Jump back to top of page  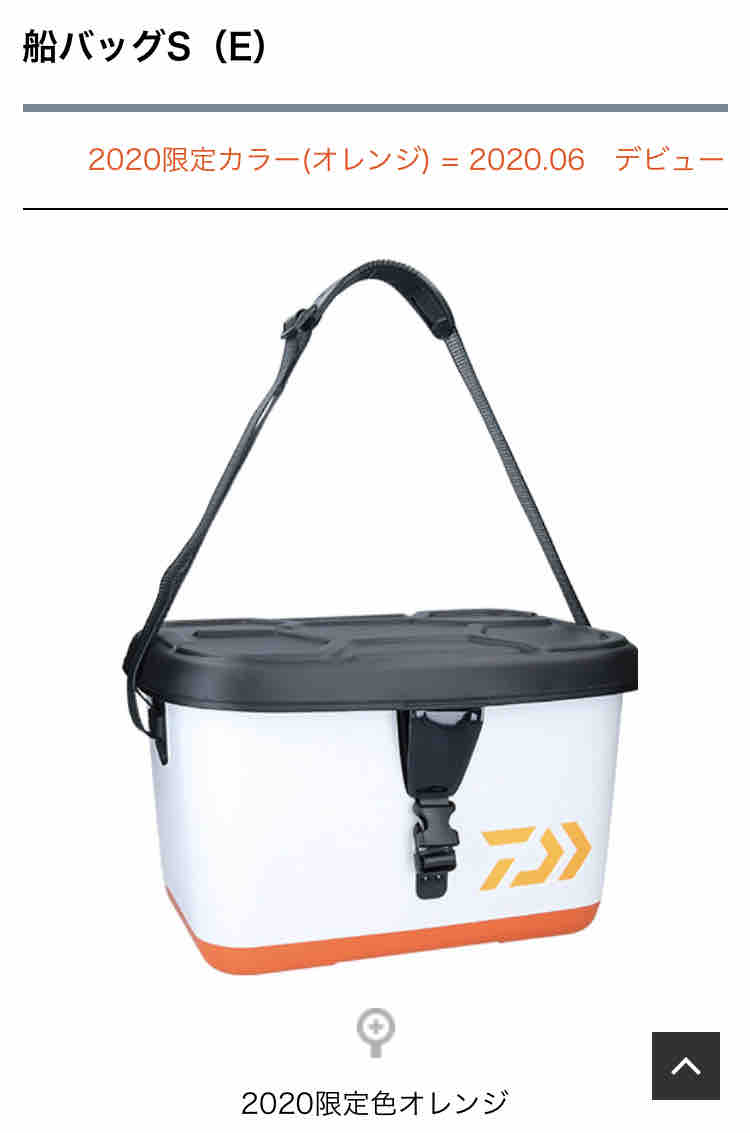click(x=686, y=1066)
